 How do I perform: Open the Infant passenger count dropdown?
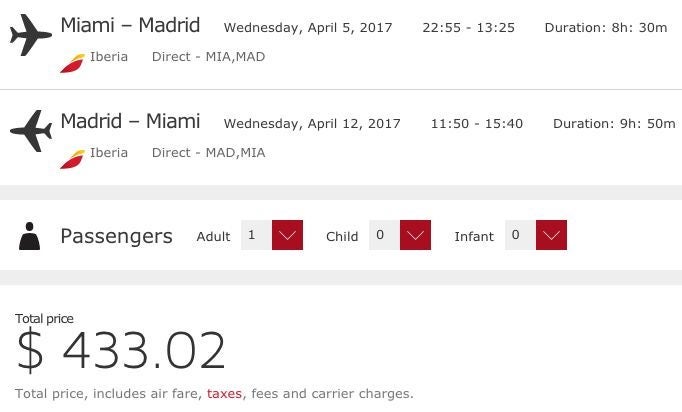(551, 236)
